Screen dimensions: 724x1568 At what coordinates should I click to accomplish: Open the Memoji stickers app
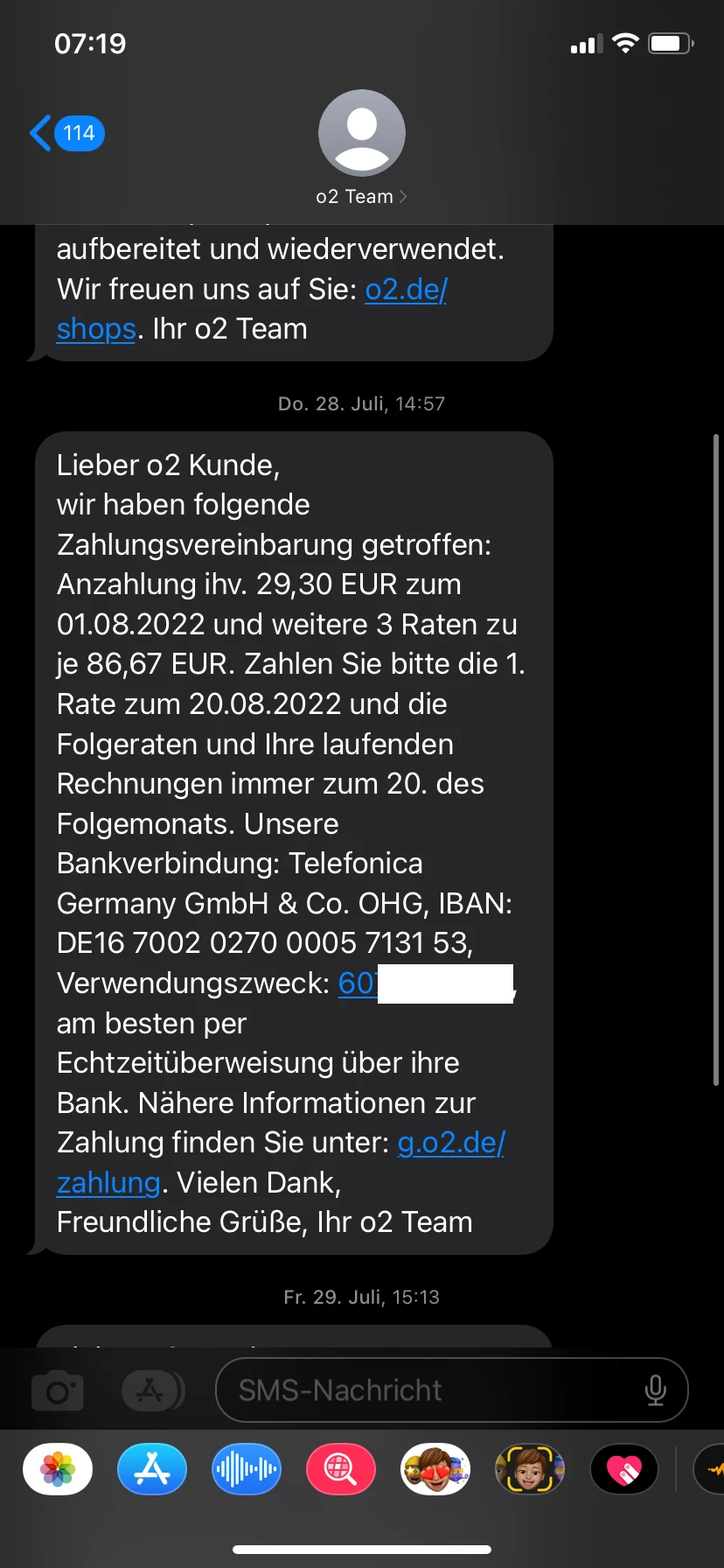(x=435, y=1469)
